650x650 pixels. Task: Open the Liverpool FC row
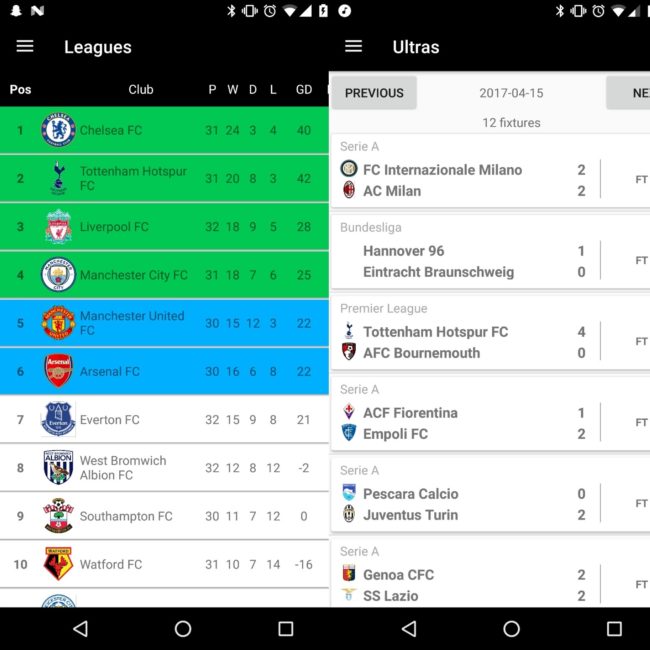pos(163,227)
